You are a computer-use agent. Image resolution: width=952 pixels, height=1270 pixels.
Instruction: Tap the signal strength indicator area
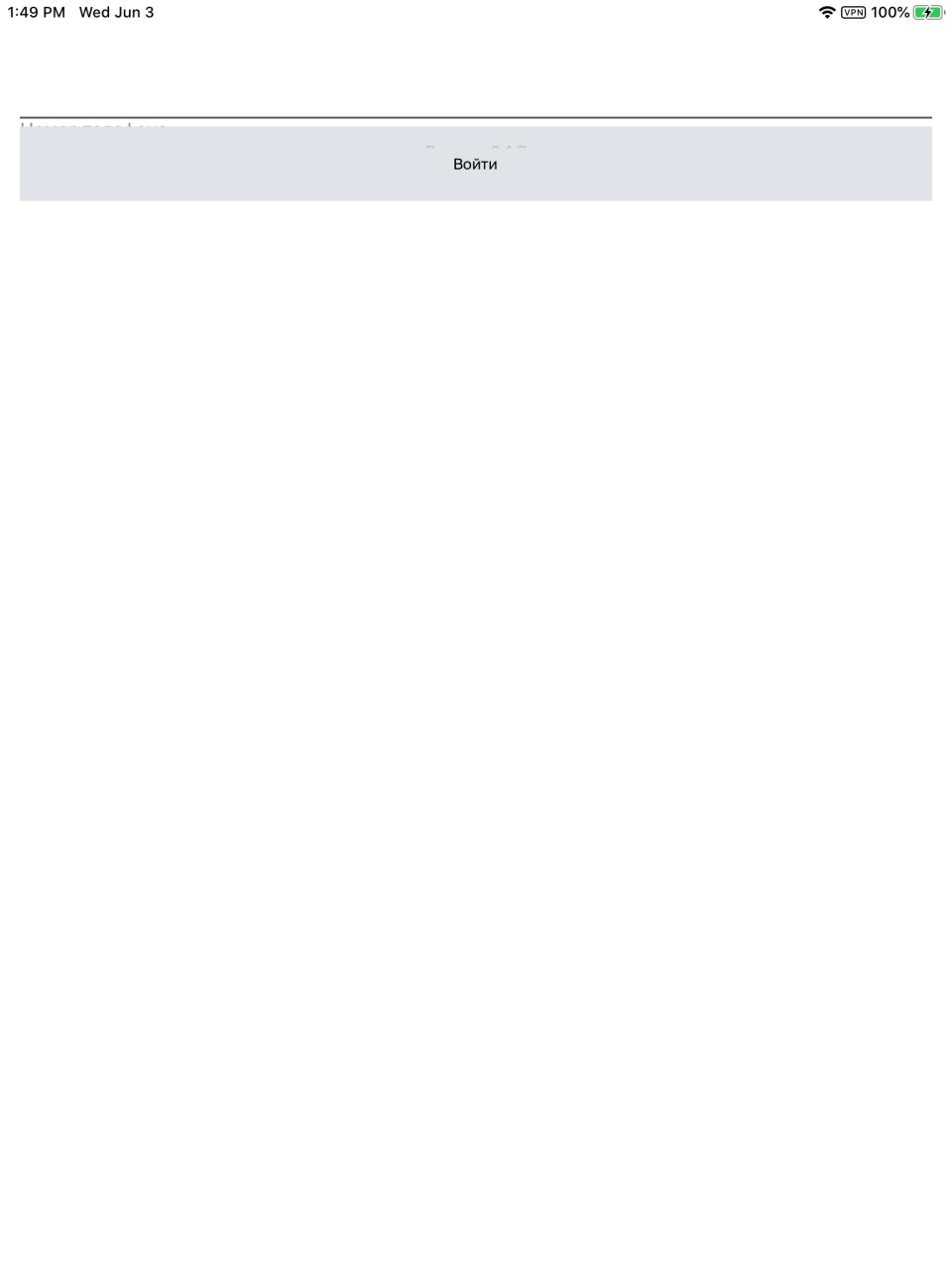(828, 12)
